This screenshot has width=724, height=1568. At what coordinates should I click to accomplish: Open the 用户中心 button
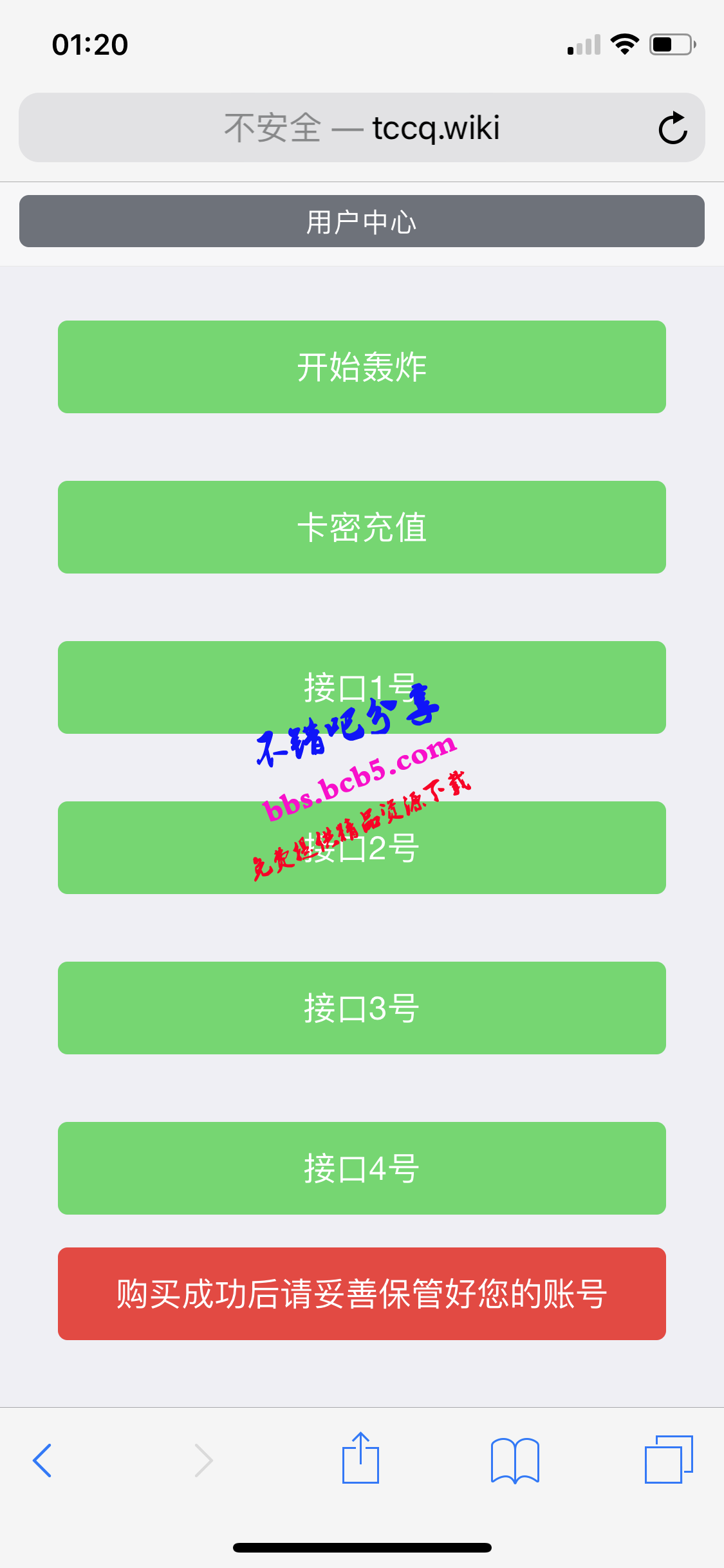point(362,221)
